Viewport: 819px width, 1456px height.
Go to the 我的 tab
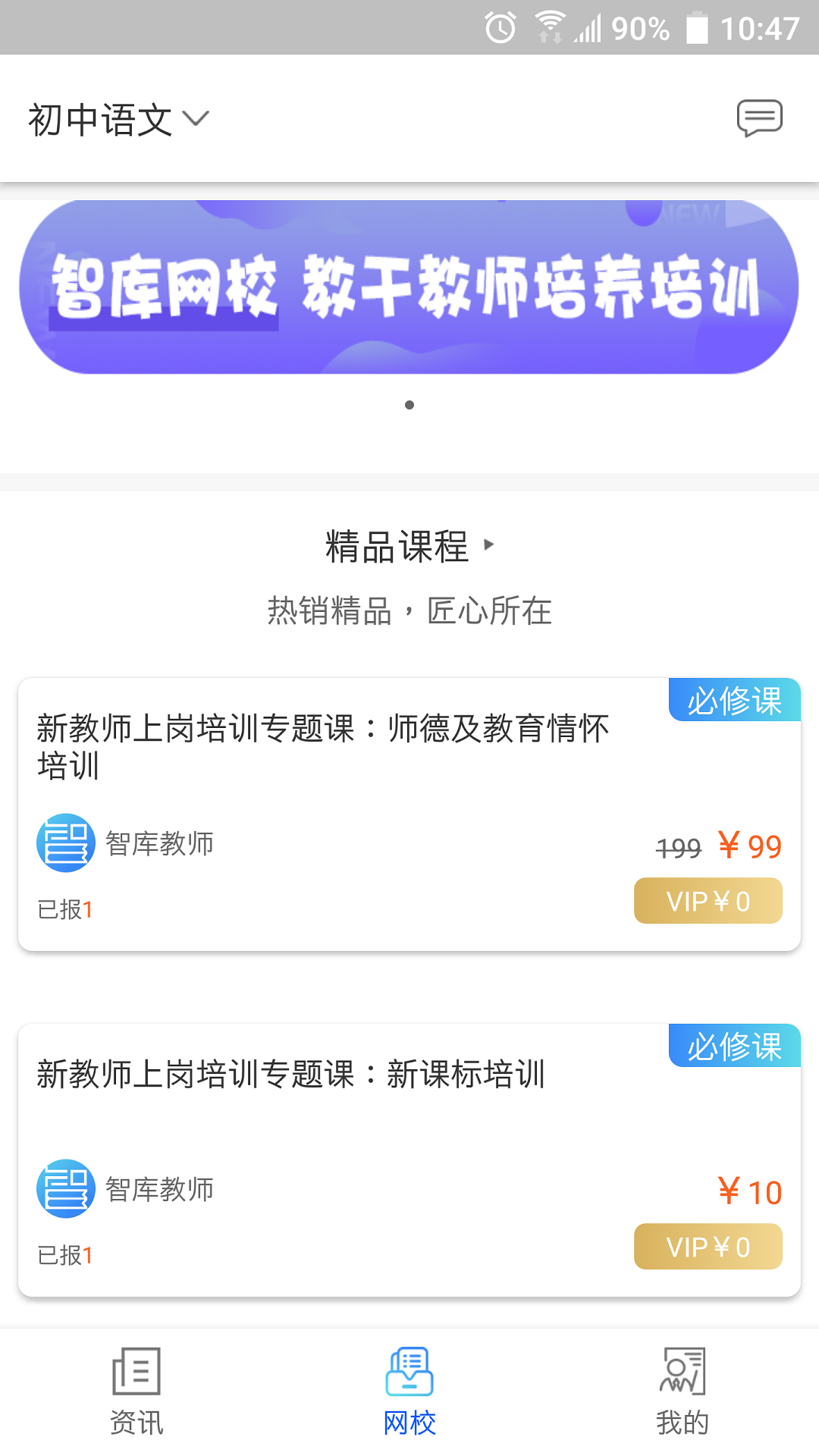[682, 1392]
